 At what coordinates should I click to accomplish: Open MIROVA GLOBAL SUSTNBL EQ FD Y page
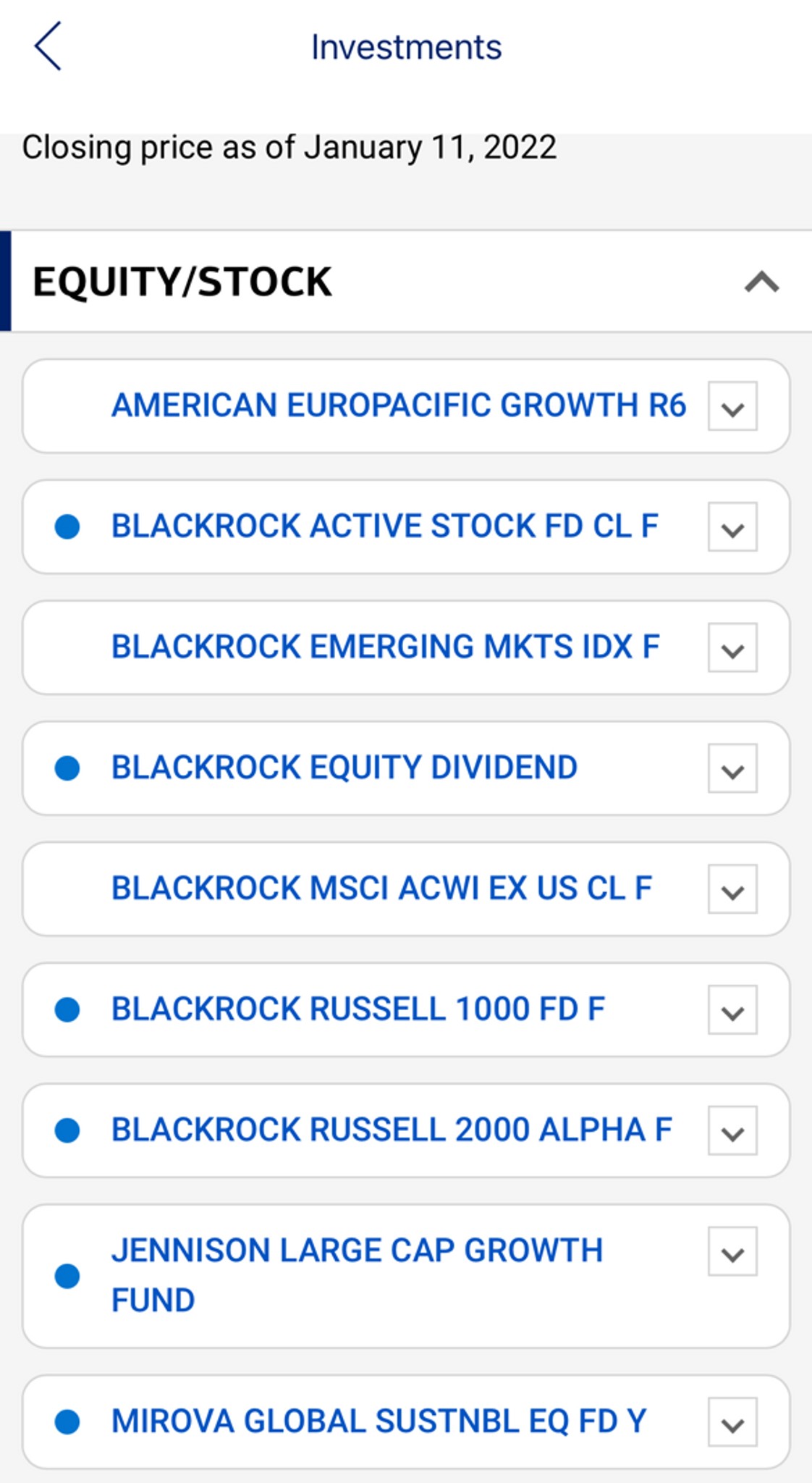coord(378,1421)
